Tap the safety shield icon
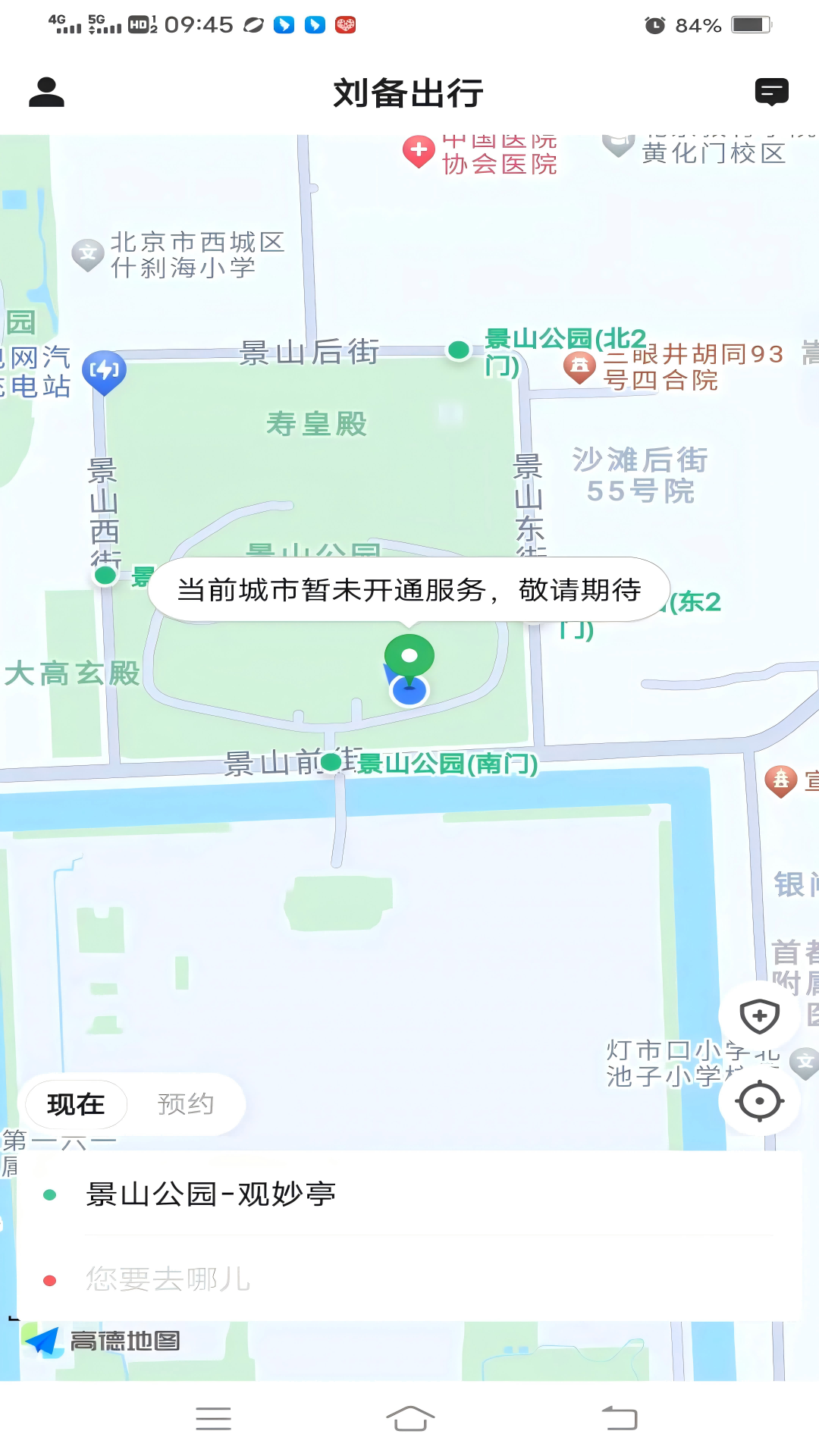The image size is (819, 1456). (x=759, y=1016)
